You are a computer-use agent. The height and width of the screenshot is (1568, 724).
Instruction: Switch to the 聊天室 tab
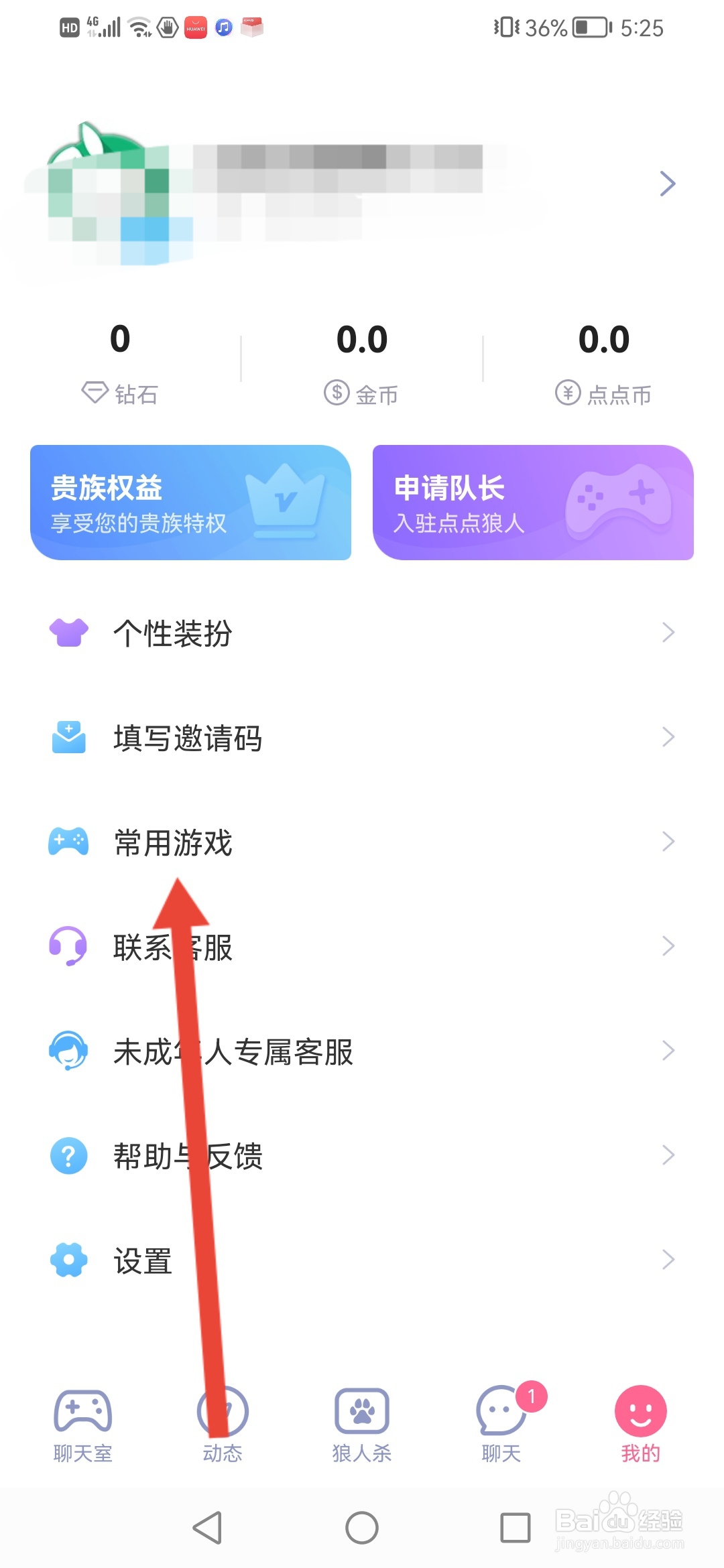(82, 1424)
